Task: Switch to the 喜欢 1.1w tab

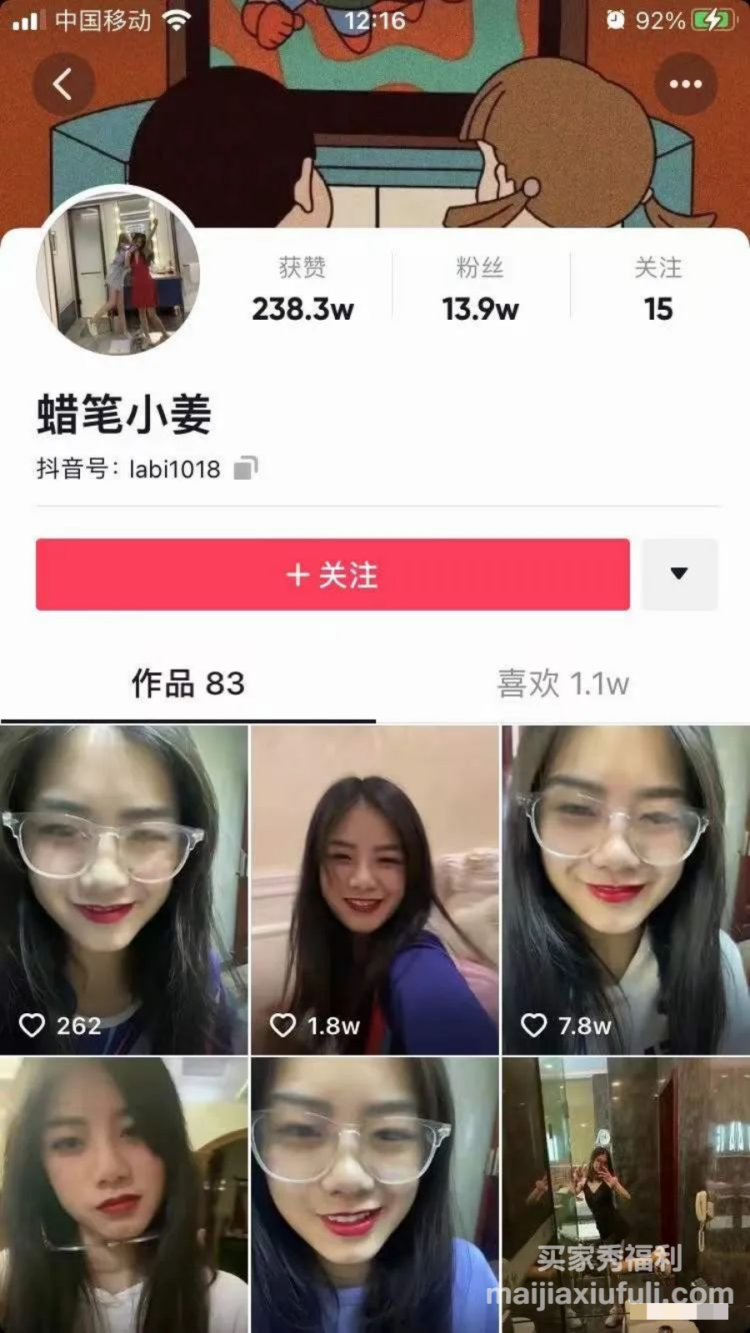Action: [563, 684]
